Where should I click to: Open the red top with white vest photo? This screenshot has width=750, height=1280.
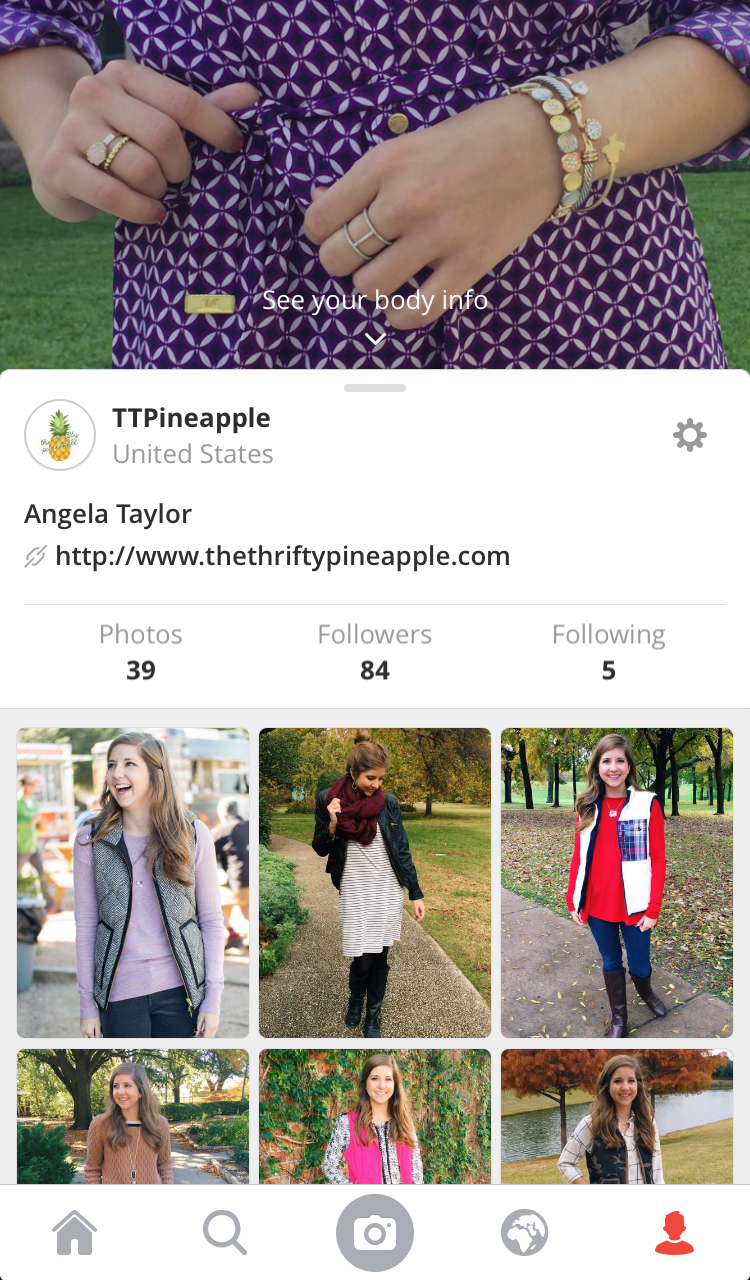tap(617, 883)
